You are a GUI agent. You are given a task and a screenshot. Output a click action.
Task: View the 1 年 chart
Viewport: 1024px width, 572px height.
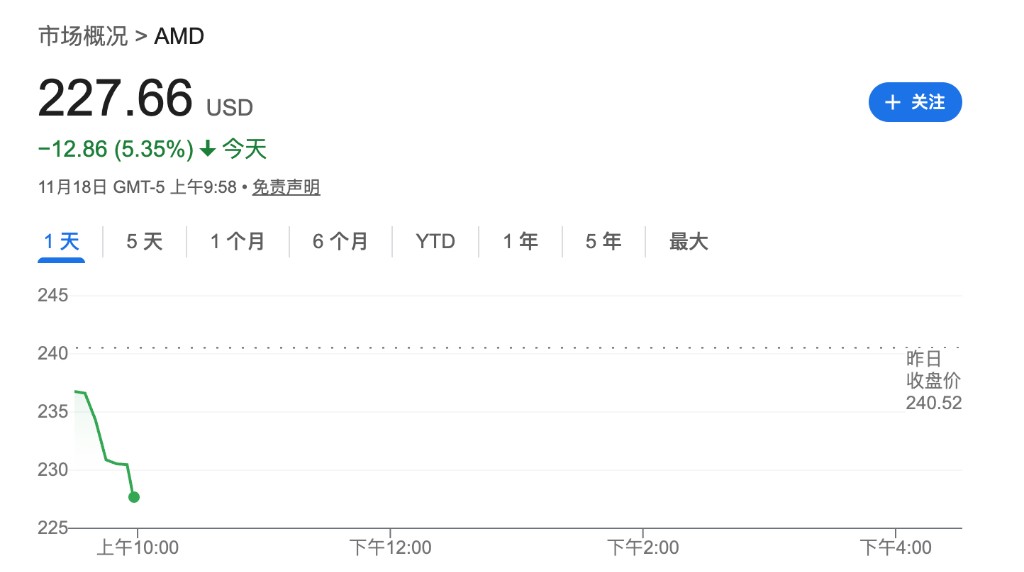520,241
